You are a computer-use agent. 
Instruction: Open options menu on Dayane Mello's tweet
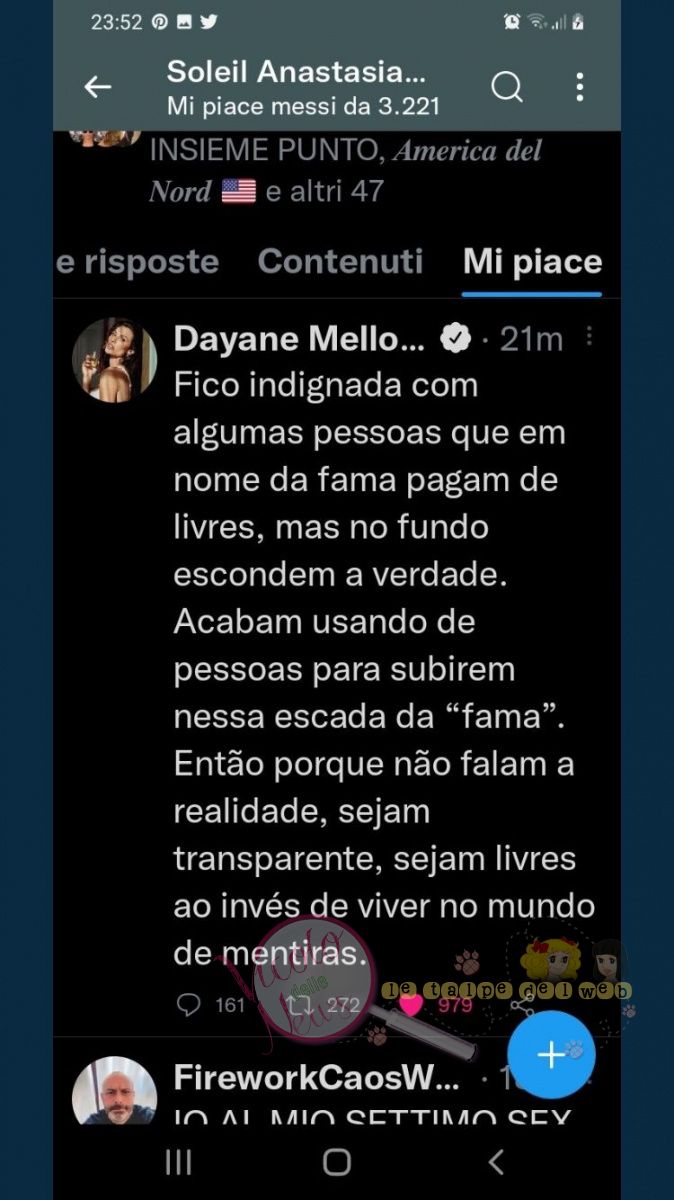tap(589, 337)
